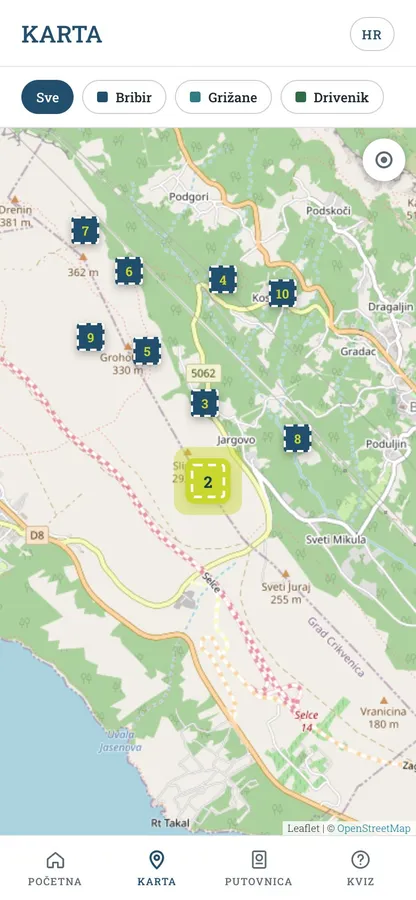Open the Kviz tab
Image resolution: width=416 pixels, height=900 pixels.
point(360,868)
